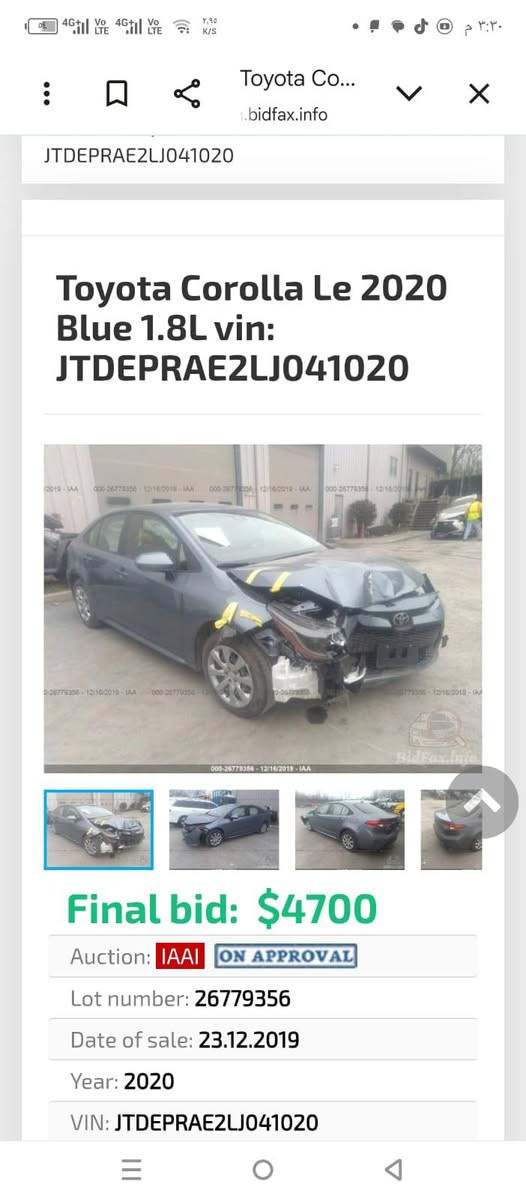Select the second thumbnail showing side view

coord(224,830)
